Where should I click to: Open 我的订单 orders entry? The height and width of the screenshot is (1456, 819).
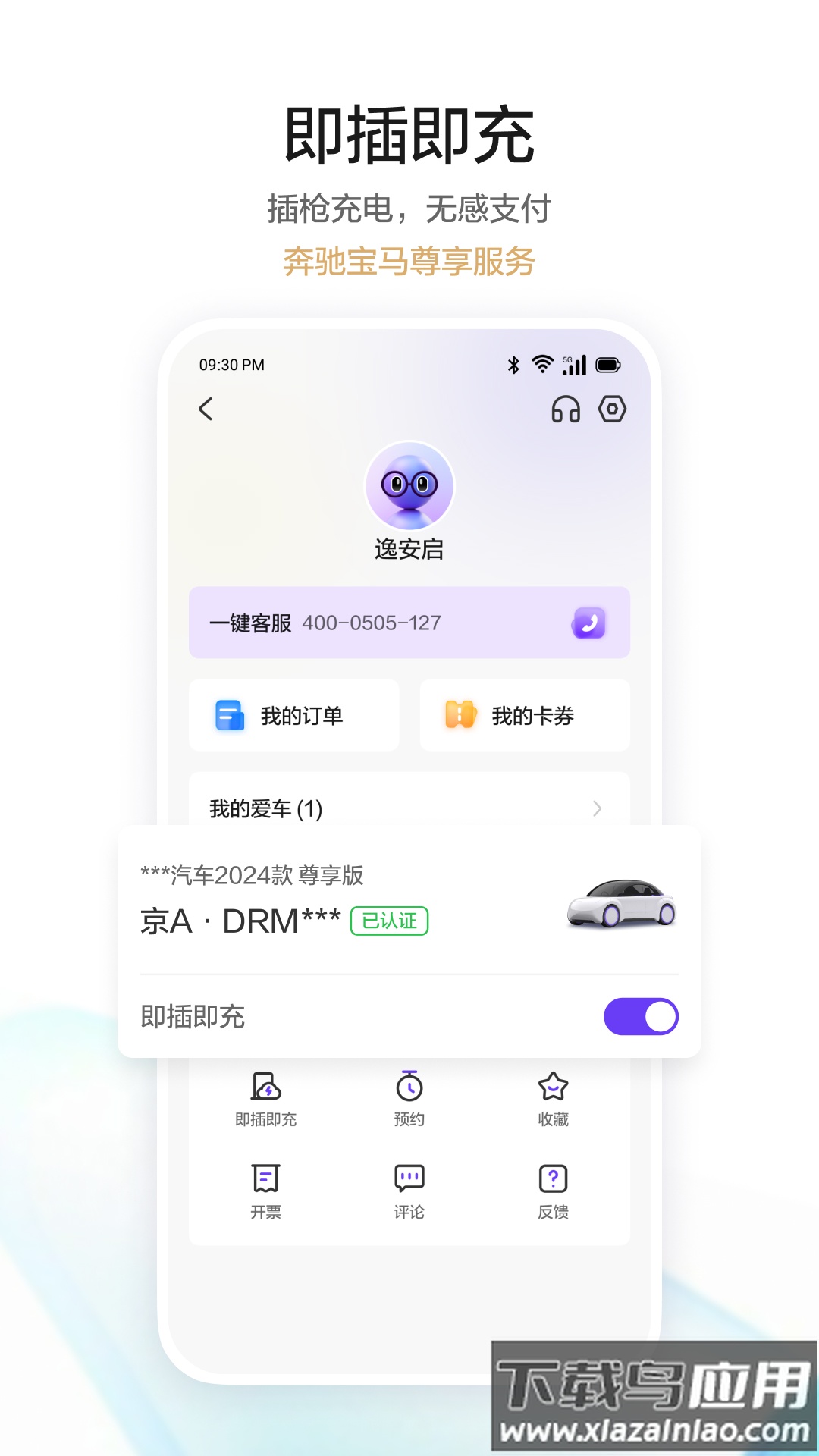293,715
